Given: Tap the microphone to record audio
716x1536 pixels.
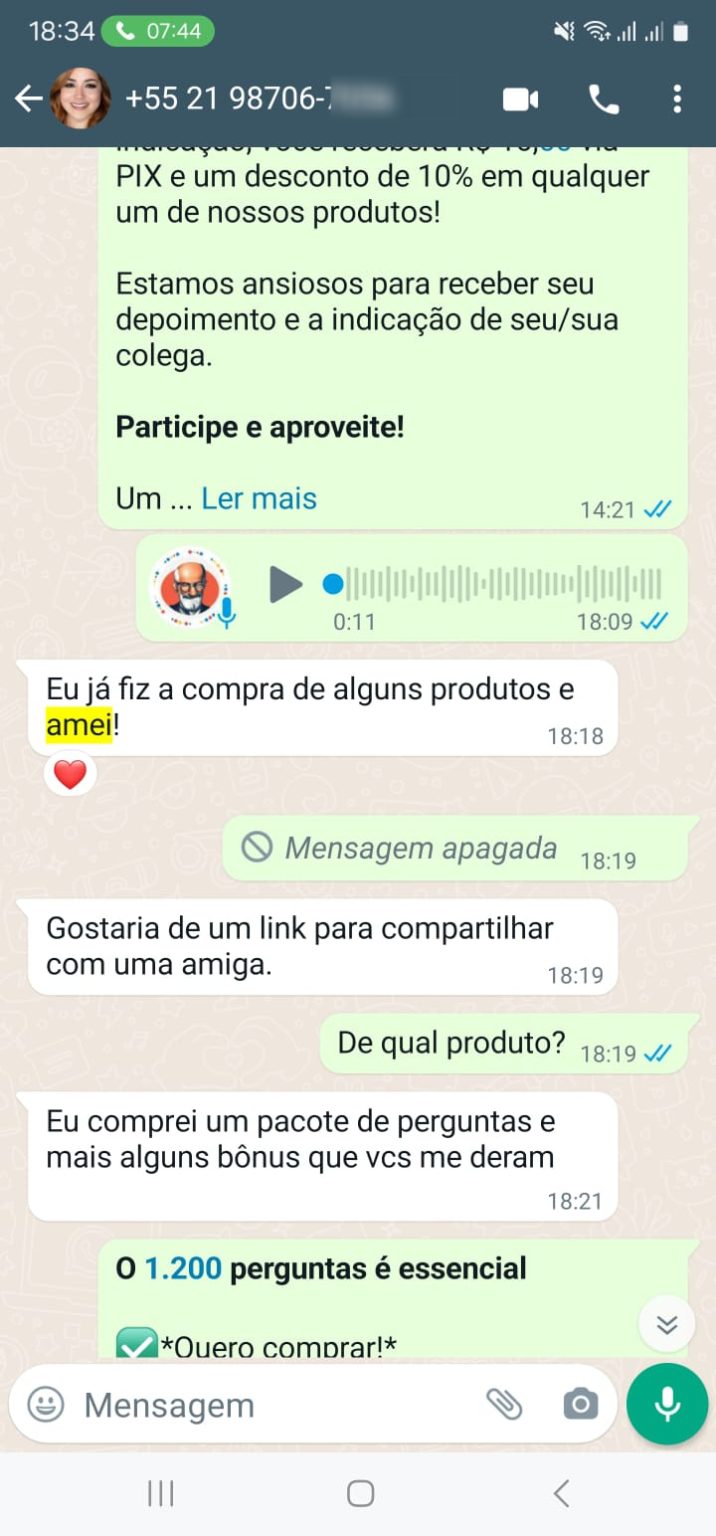Looking at the screenshot, I should point(667,1404).
